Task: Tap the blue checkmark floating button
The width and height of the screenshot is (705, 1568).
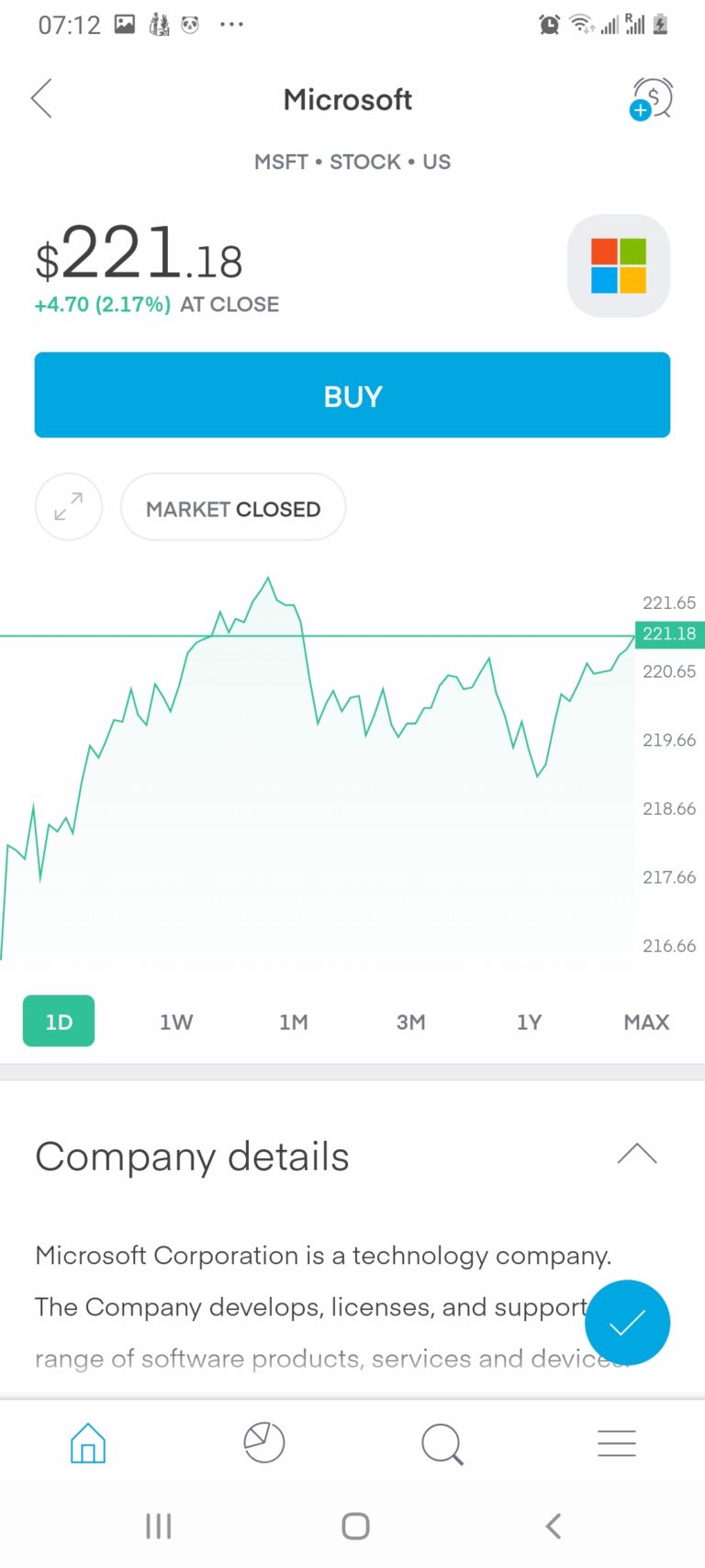Action: click(627, 1323)
